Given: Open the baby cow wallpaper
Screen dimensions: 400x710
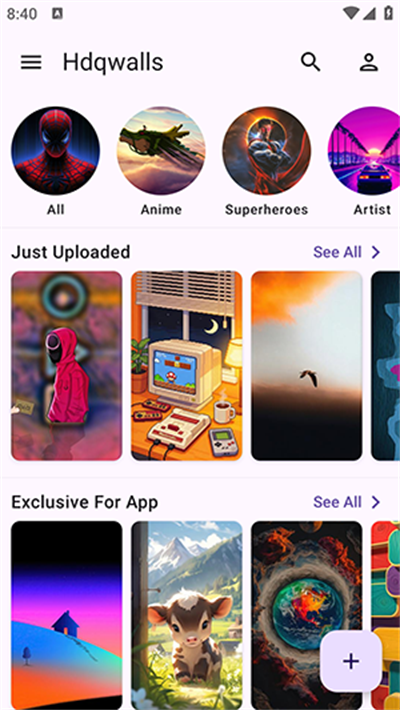Looking at the screenshot, I should (187, 615).
